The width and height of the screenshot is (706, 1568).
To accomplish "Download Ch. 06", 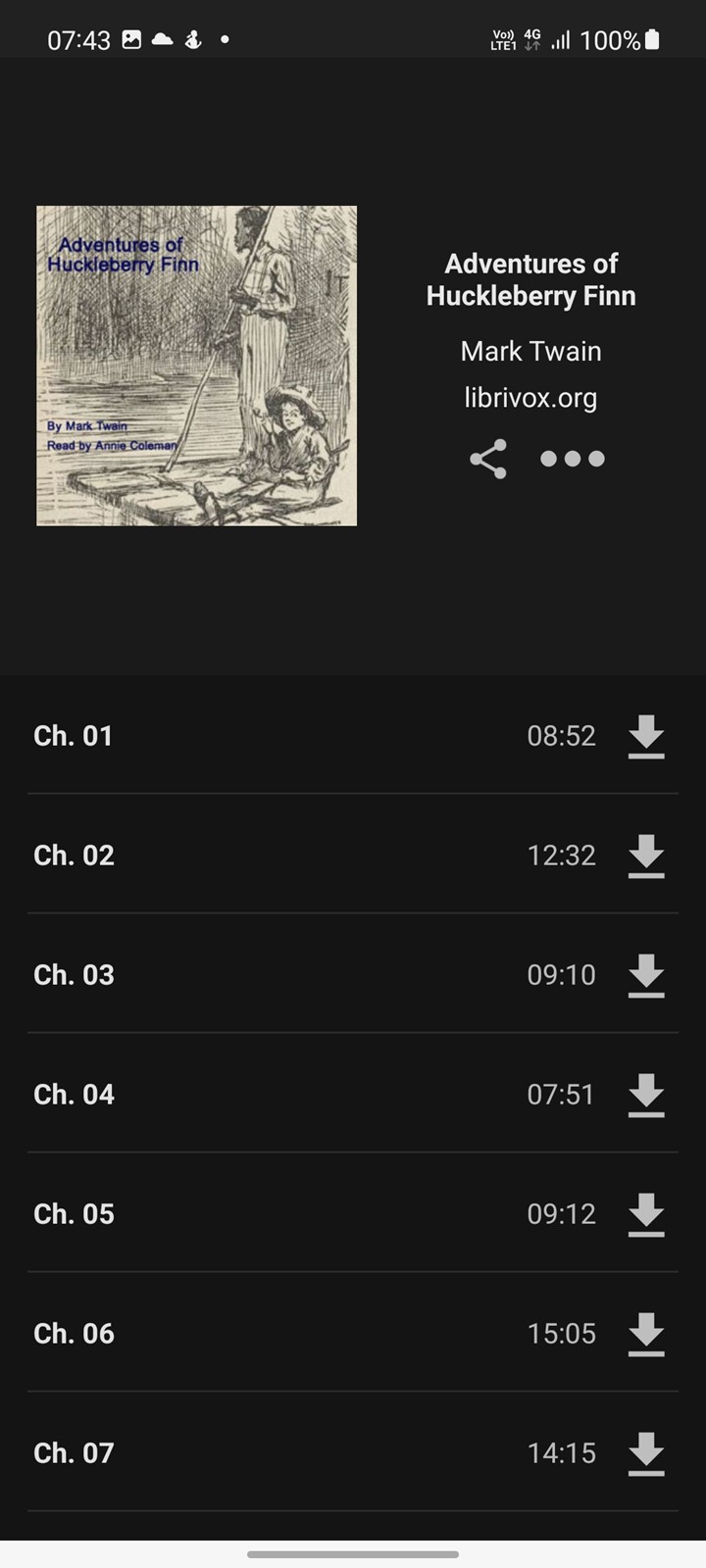I will (646, 1334).
